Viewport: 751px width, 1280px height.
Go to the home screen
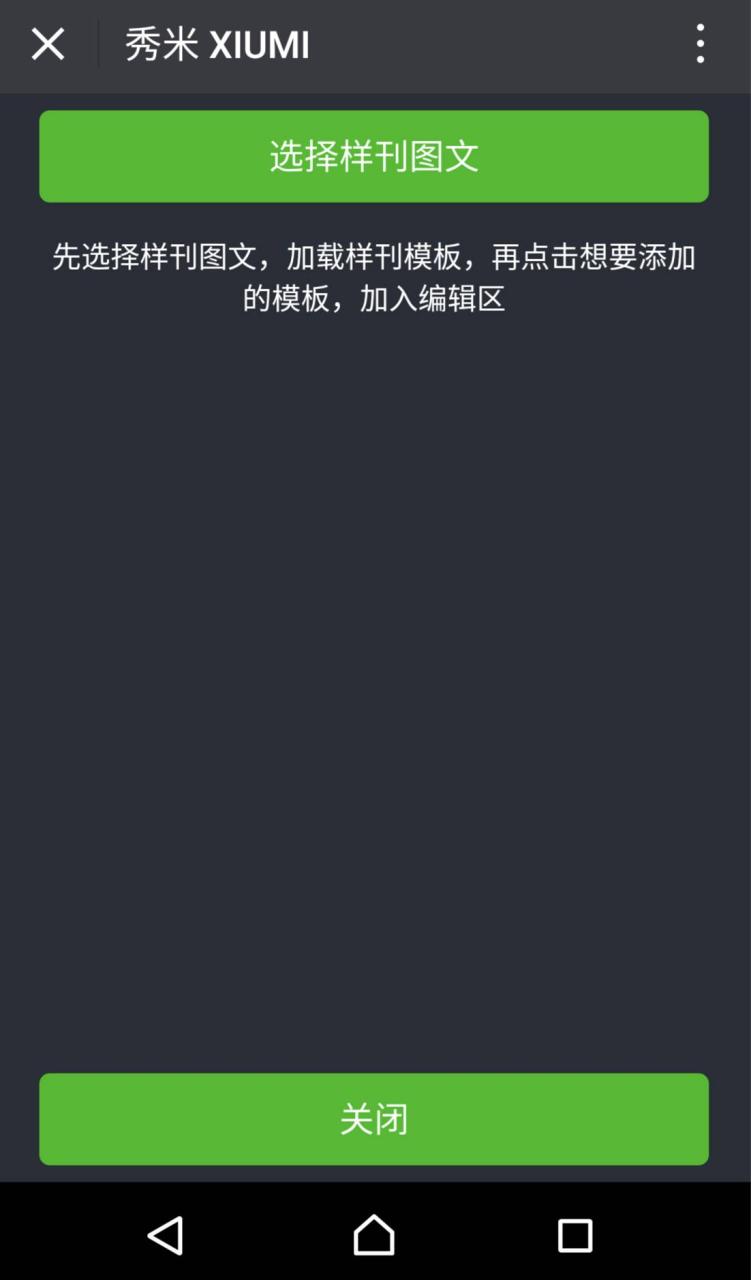[374, 1236]
